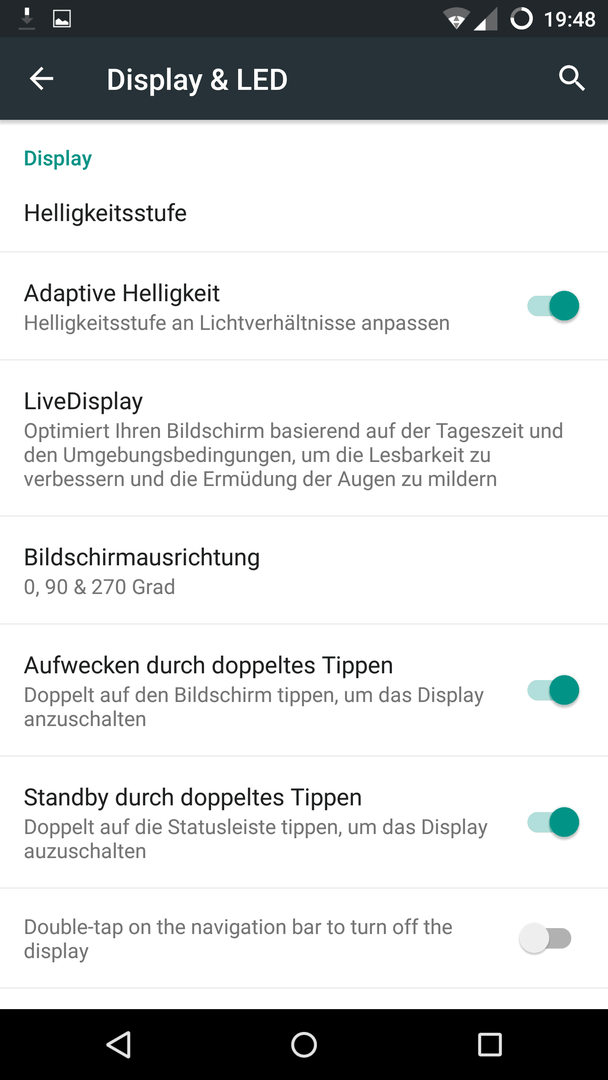Open Bildschirmausrichtung options
Screen dimensions: 608x1080
[304, 570]
